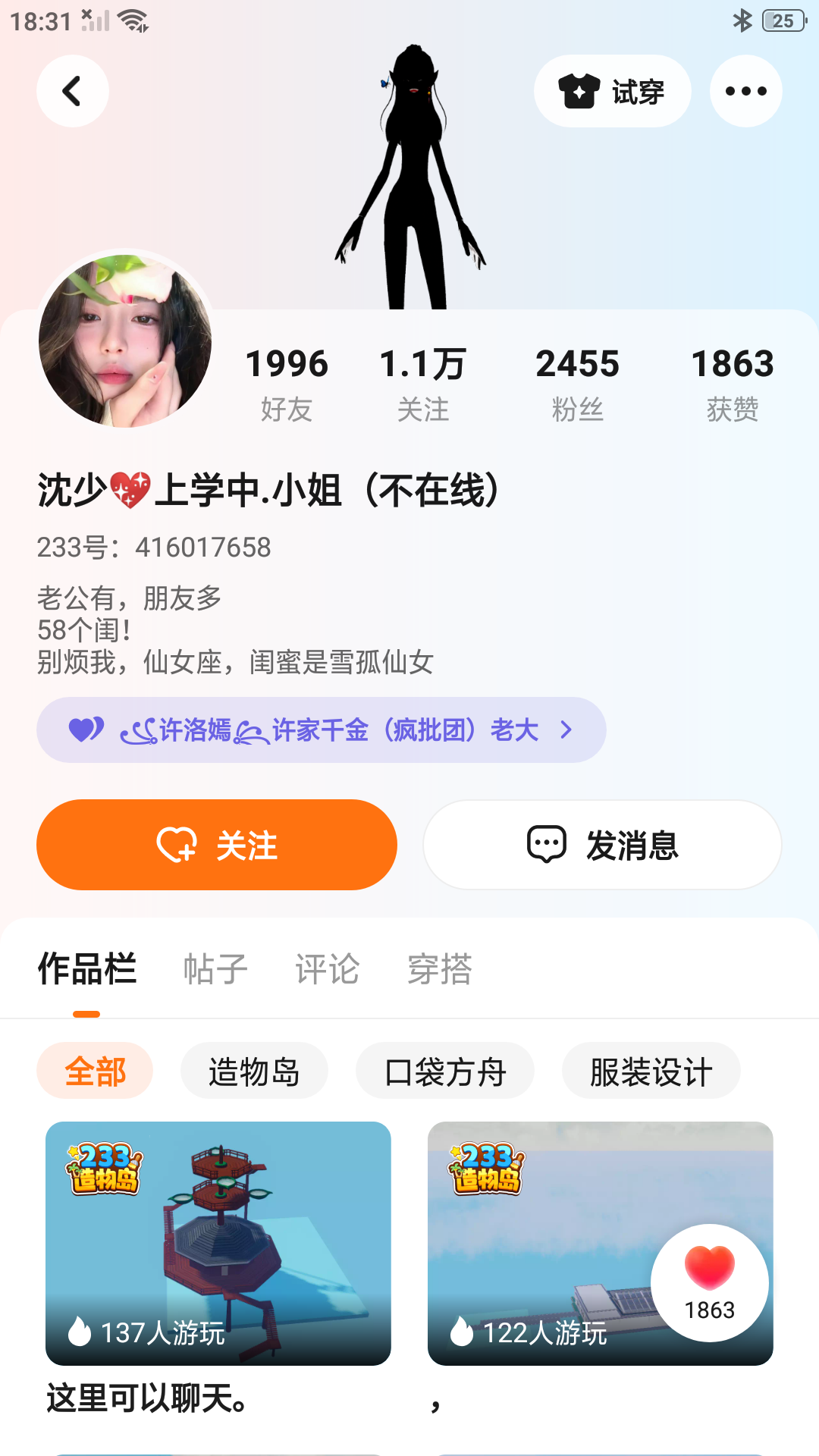
Task: Open the three-dot overflow menu
Action: 745,91
